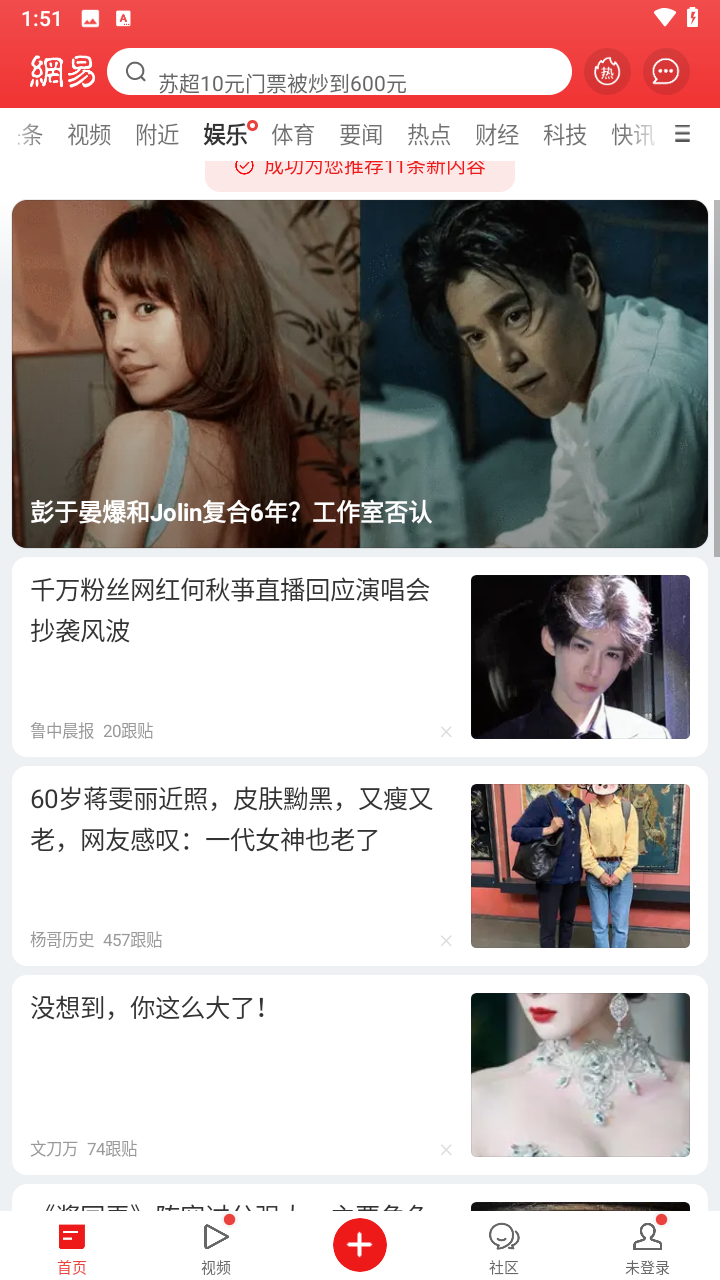The height and width of the screenshot is (1280, 720).
Task: Open the channel list menu icon
Action: click(683, 135)
